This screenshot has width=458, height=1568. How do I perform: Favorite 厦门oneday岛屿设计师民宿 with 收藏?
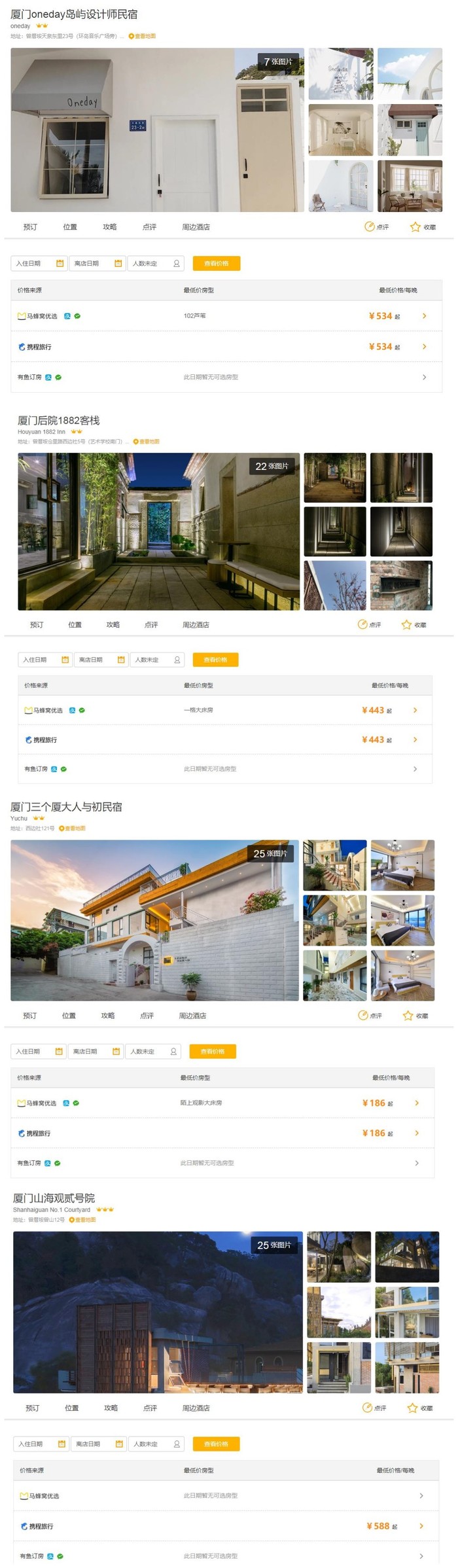click(423, 227)
